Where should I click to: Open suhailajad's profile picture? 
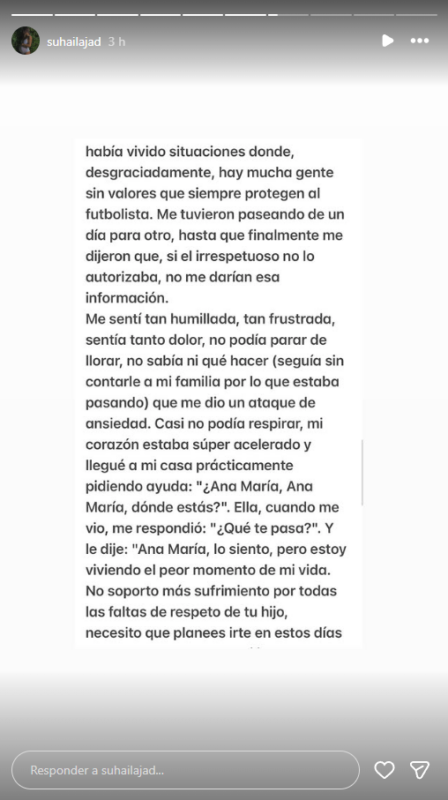26,41
